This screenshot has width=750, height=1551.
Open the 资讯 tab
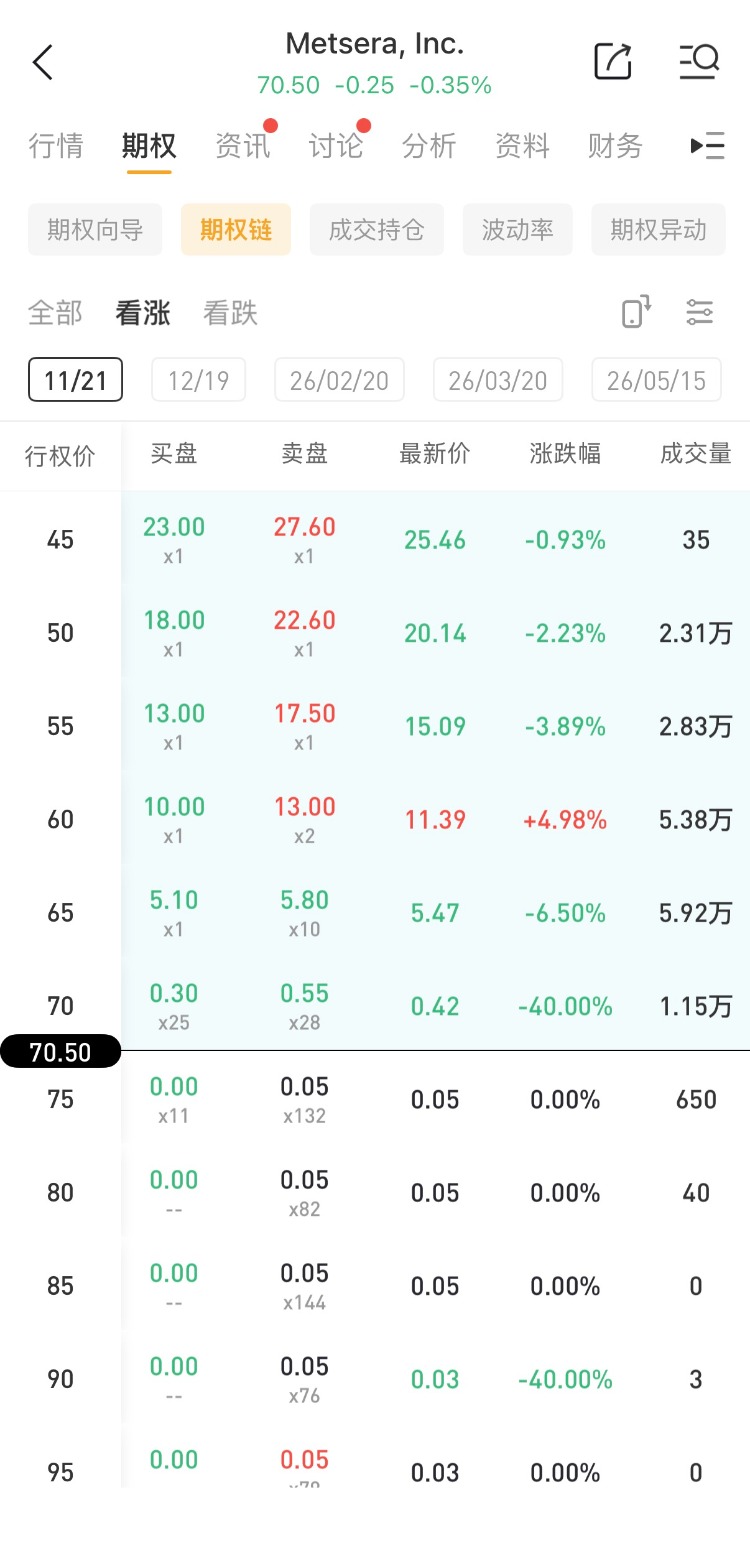(242, 146)
